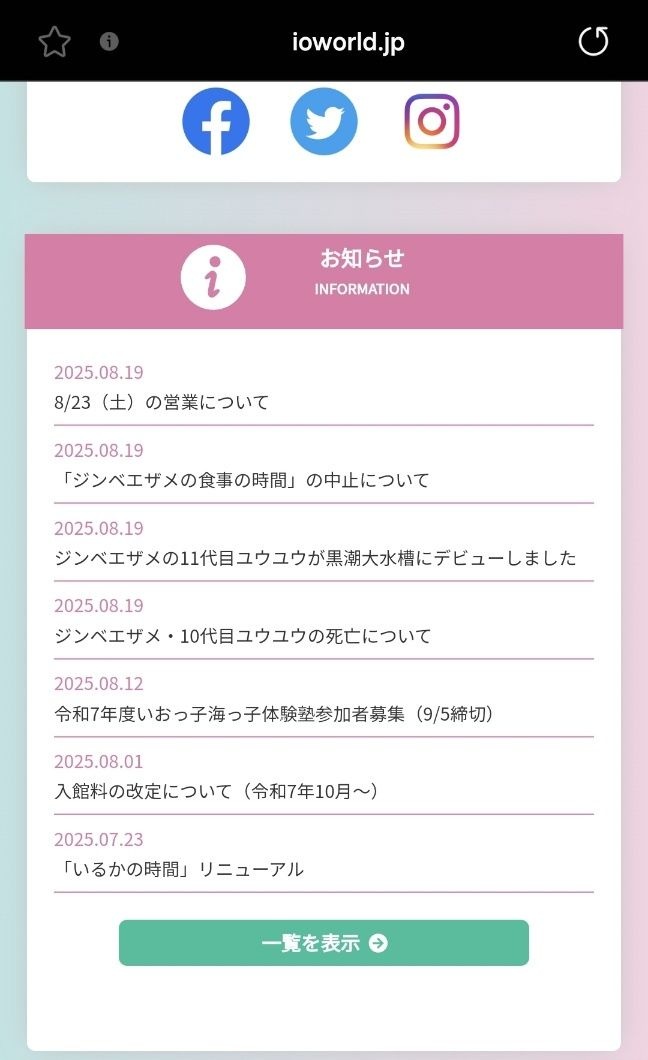Viewport: 648px width, 1060px height.
Task: Open the 11代目ユウユウ黒潮大水槽デビュー notice
Action: (x=315, y=558)
